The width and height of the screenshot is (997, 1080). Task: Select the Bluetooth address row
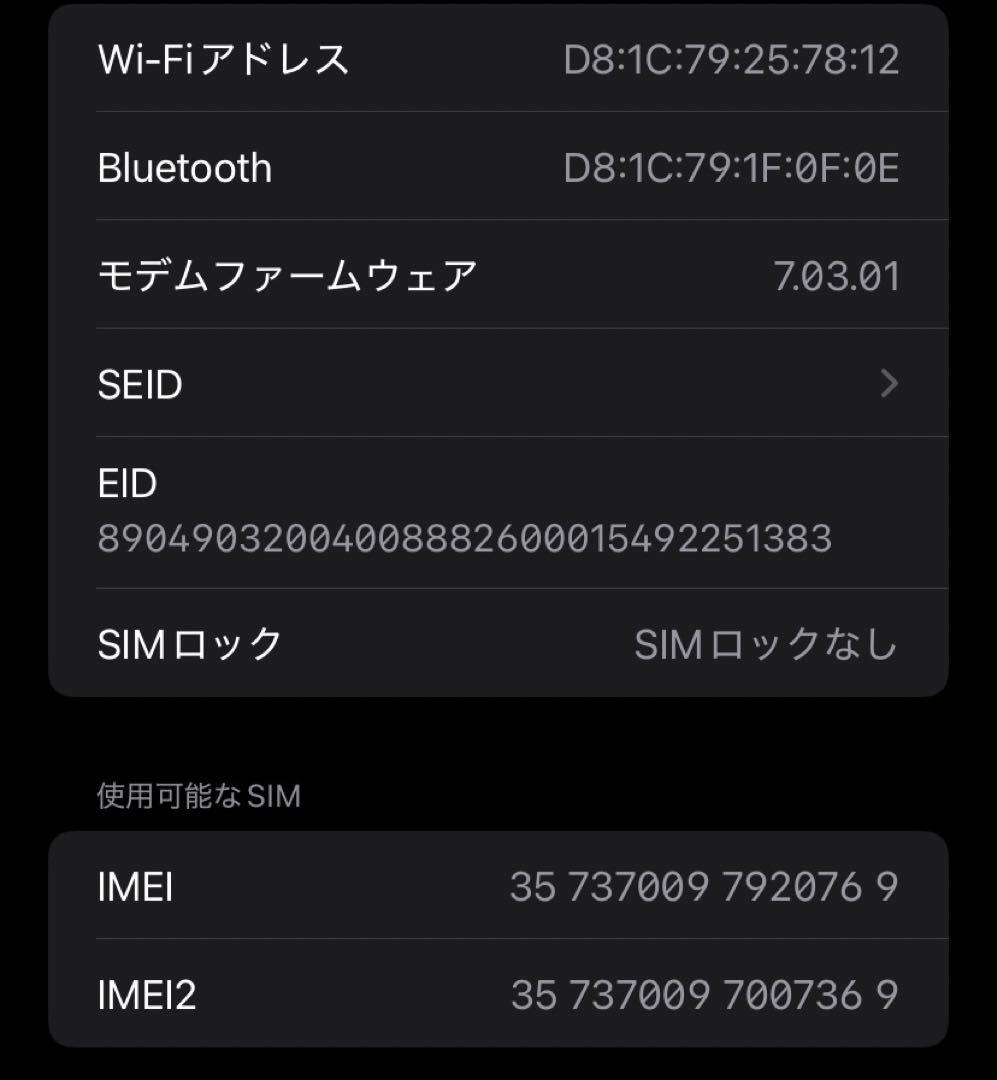(497, 166)
